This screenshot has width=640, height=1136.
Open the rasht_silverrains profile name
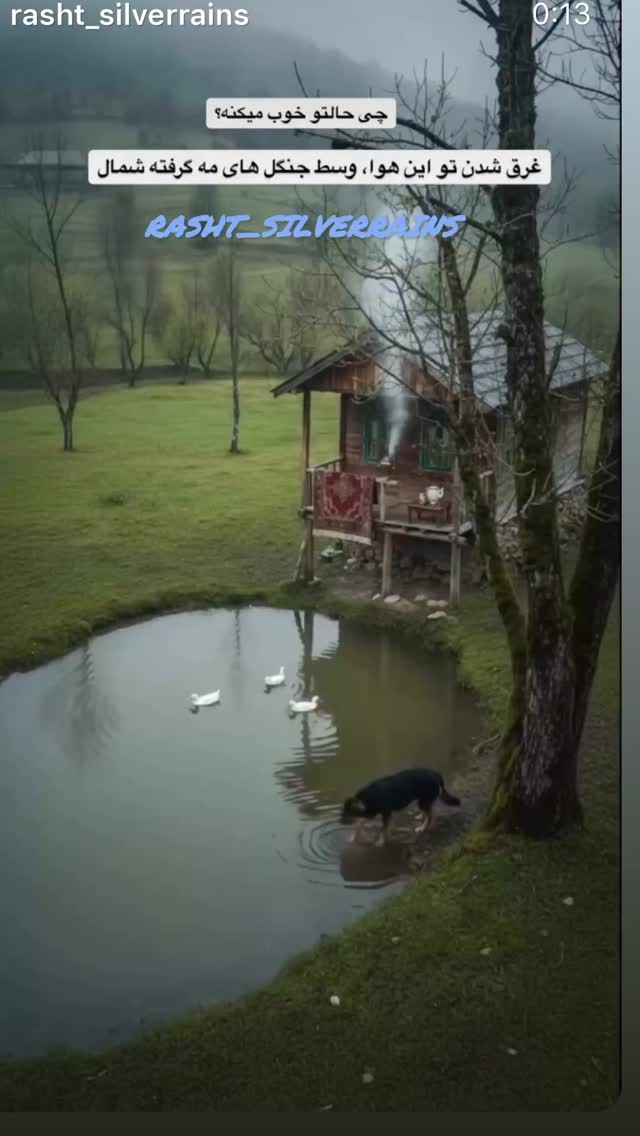point(130,15)
